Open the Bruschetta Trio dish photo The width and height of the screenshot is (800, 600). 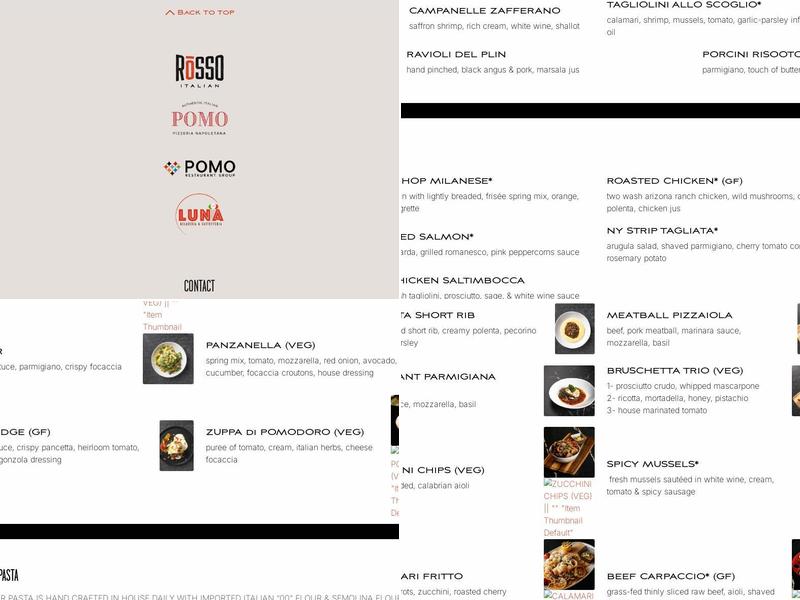click(569, 390)
